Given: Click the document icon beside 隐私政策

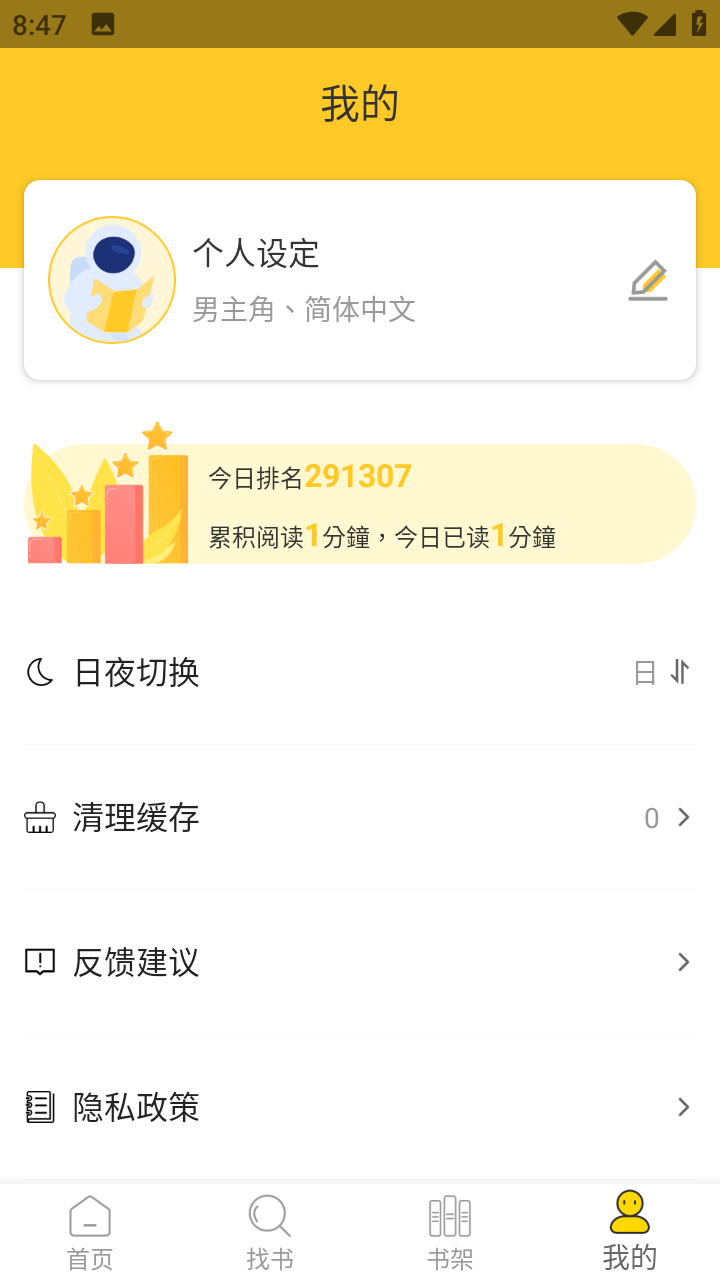Looking at the screenshot, I should click(x=39, y=1107).
